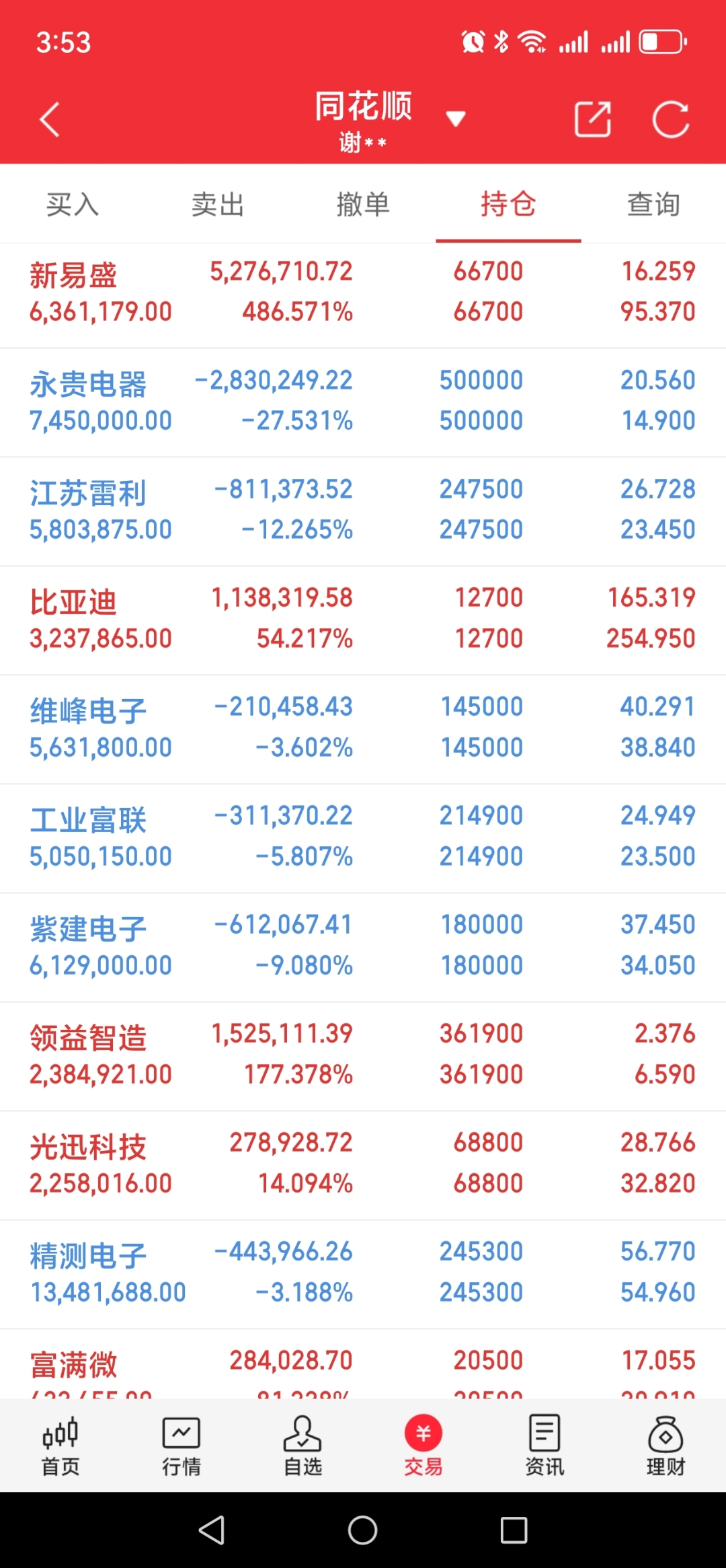726x1568 pixels.
Task: Switch to the 买入 buy tab
Action: point(72,204)
